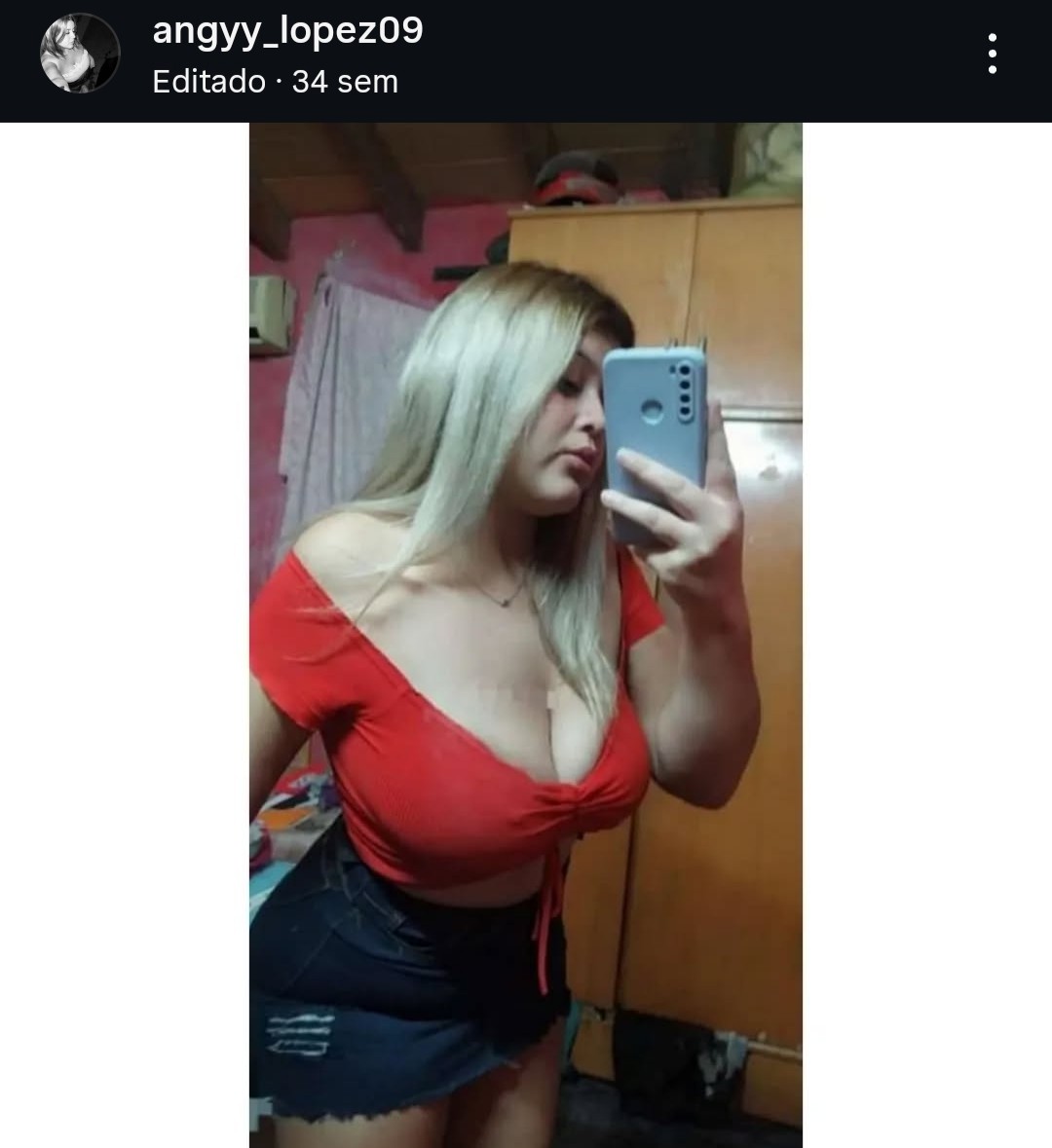
Task: Open the three-dot overflow menu
Action: pos(992,54)
